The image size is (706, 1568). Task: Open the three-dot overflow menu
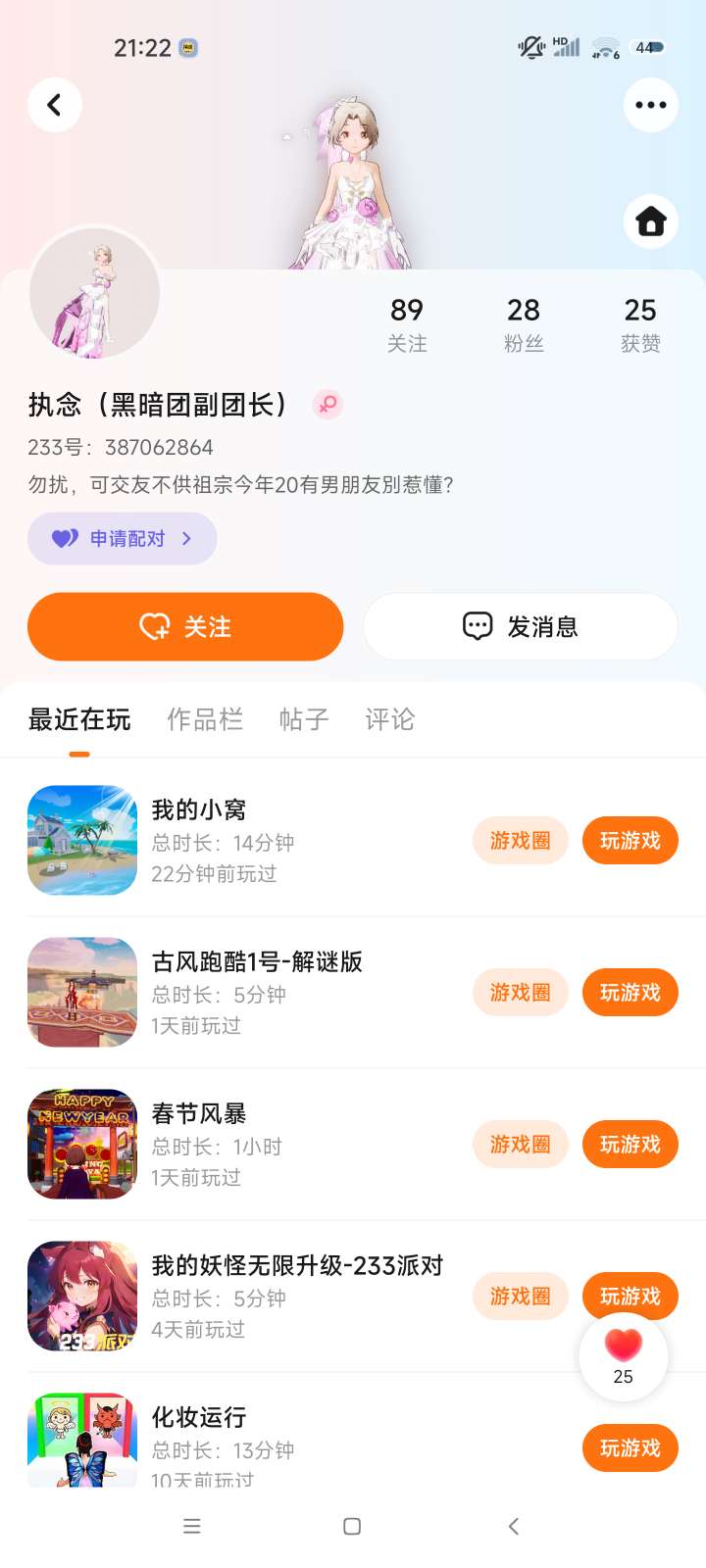pos(651,105)
